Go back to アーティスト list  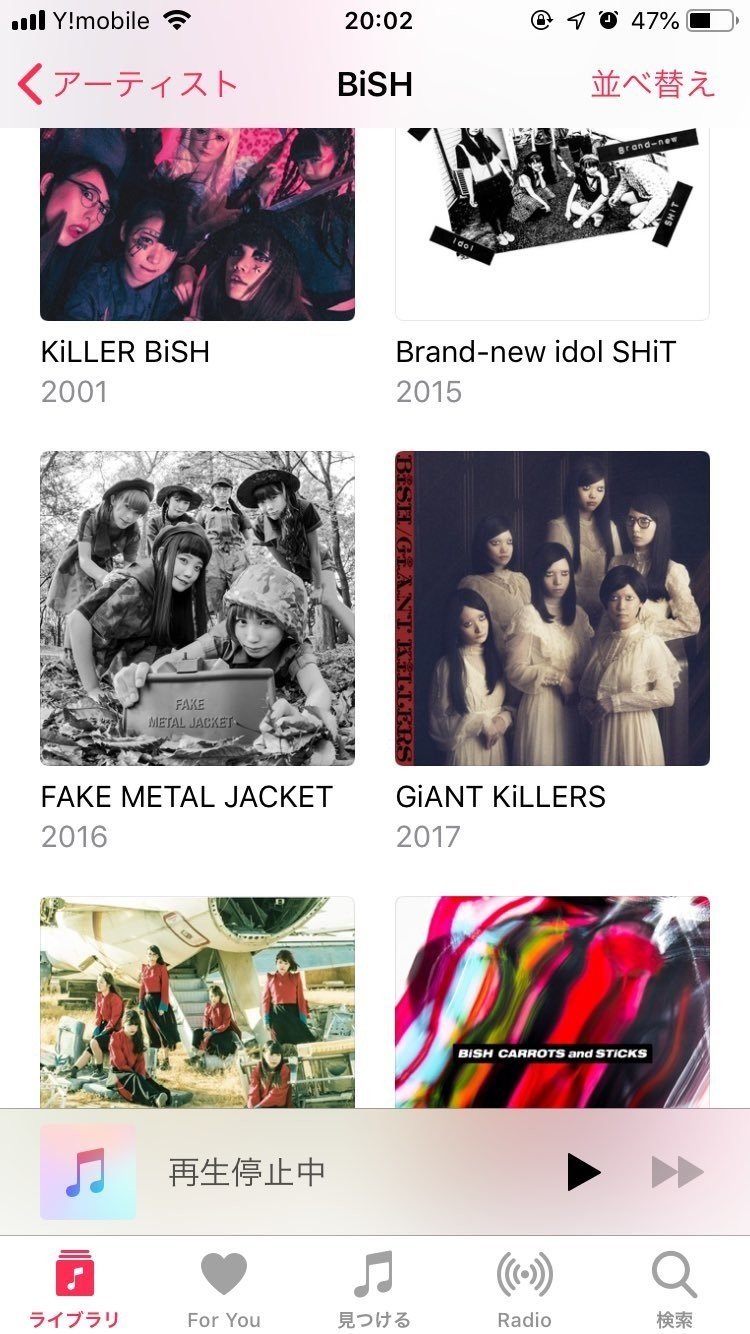(128, 84)
